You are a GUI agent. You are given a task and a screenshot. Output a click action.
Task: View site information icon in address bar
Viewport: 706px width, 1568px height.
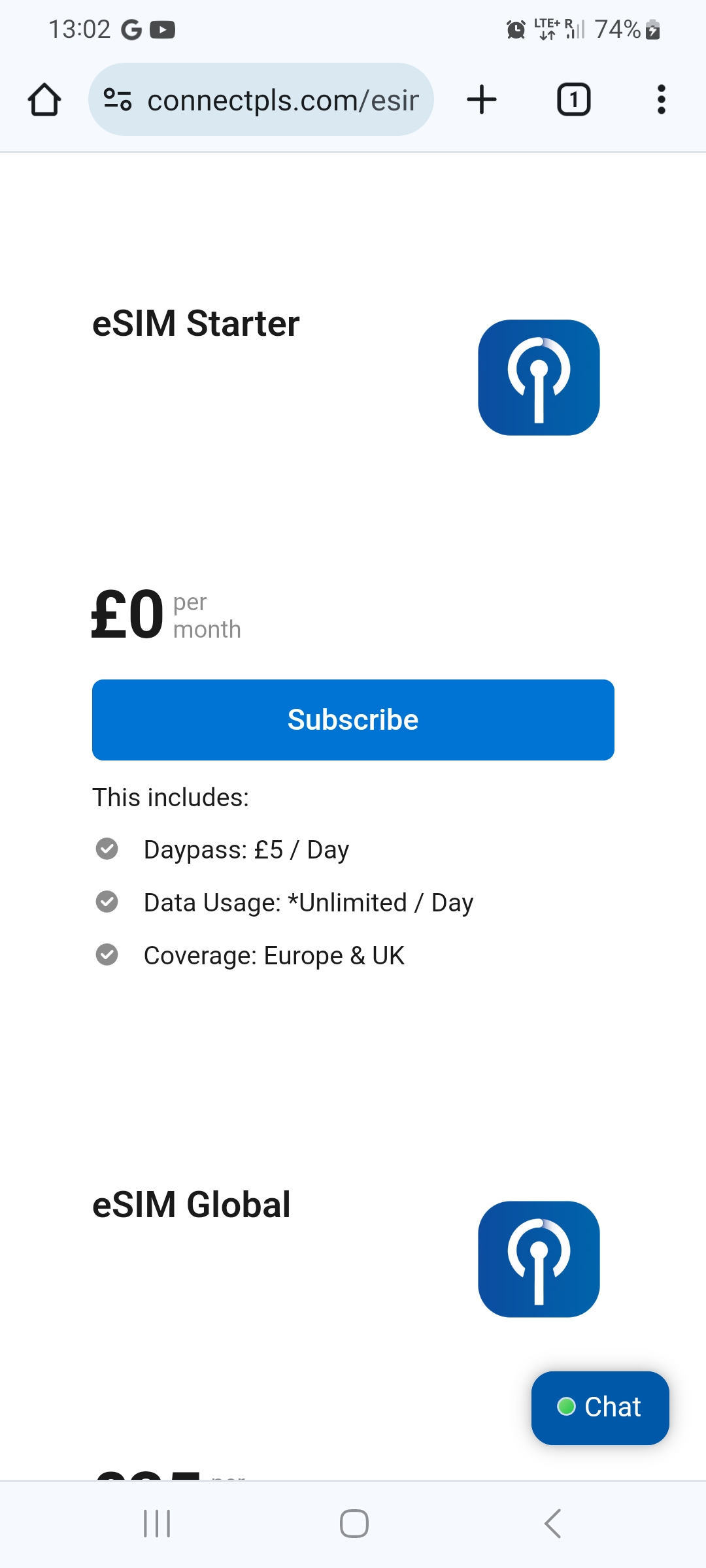coord(118,100)
